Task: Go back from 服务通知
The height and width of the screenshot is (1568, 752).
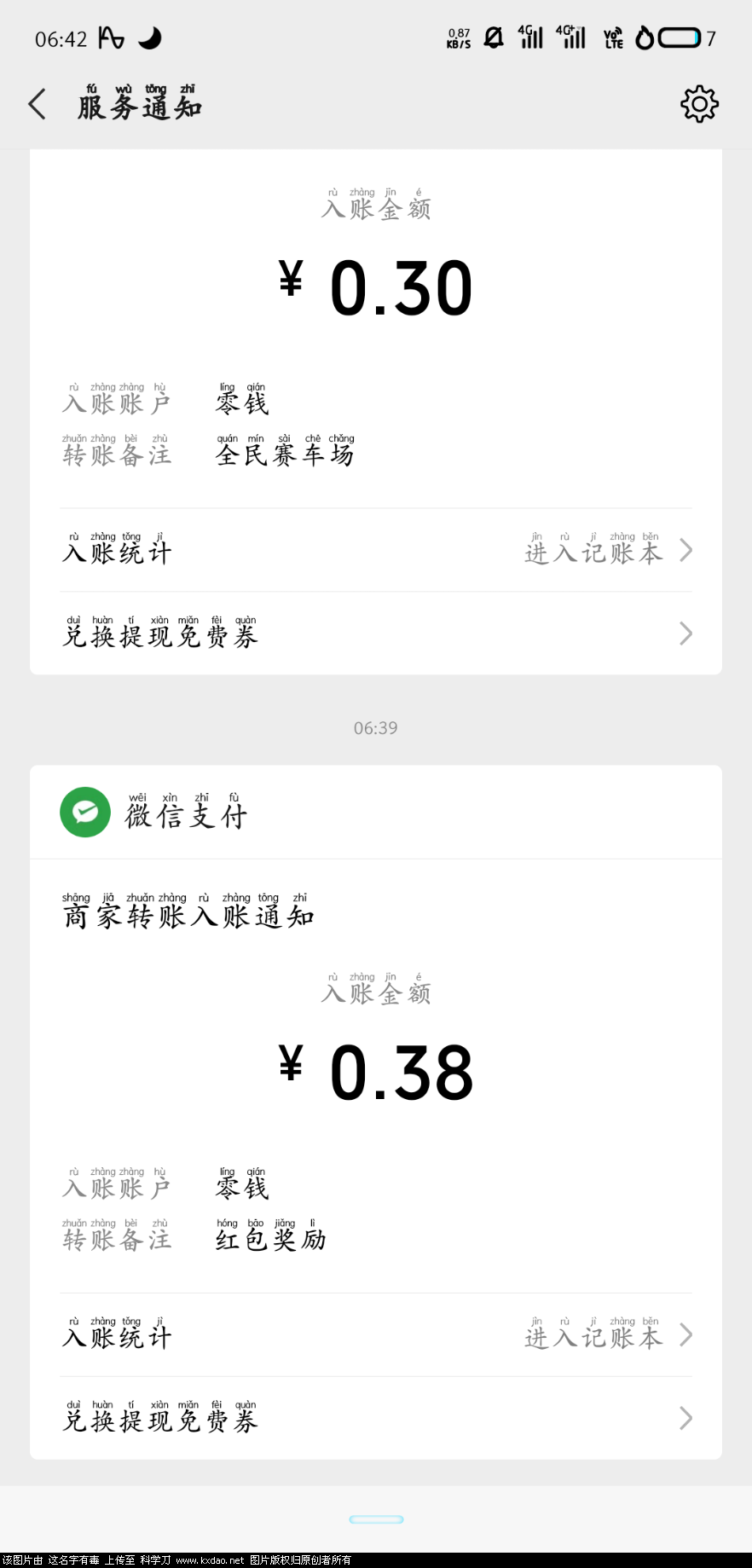Action: [x=38, y=105]
